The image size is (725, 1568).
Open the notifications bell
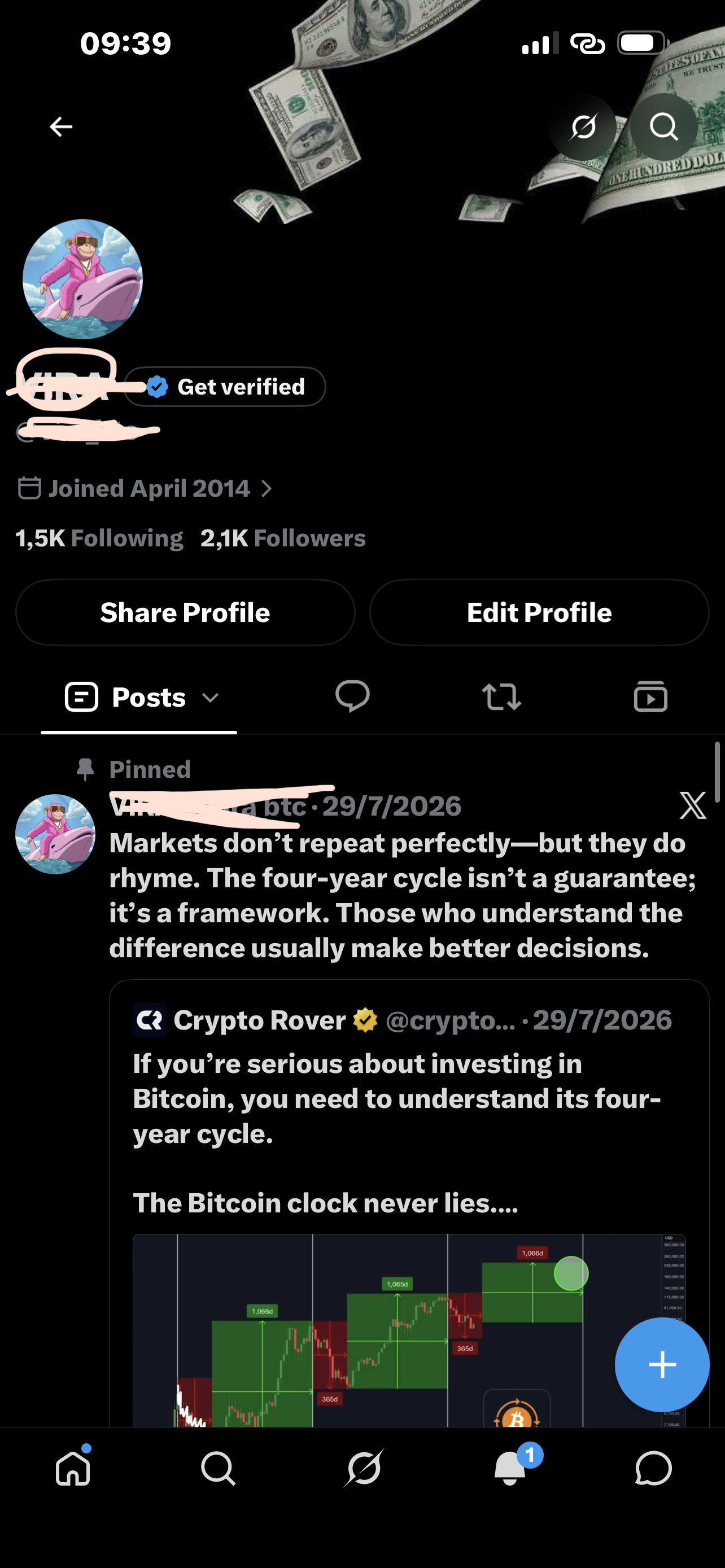pyautogui.click(x=510, y=1468)
